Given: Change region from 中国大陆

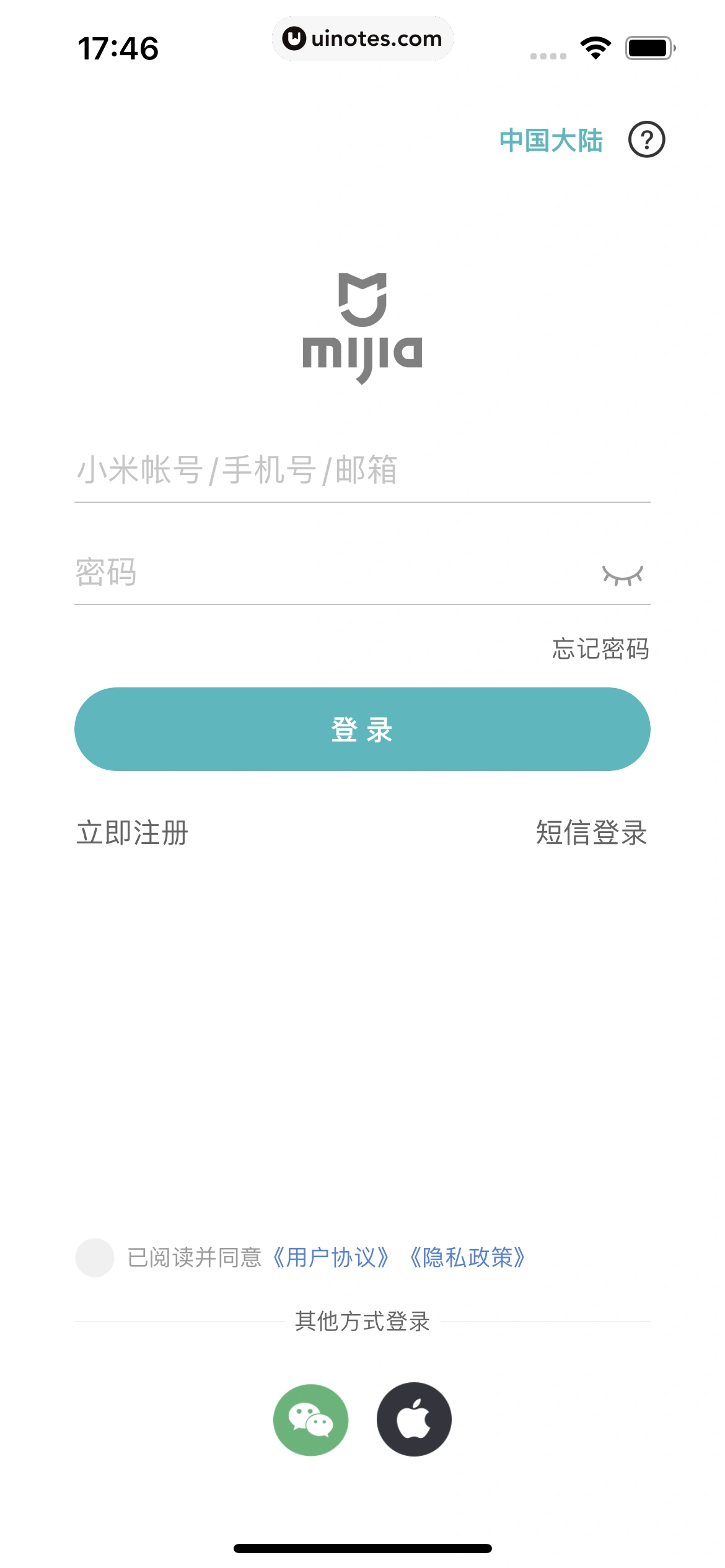Looking at the screenshot, I should 551,141.
